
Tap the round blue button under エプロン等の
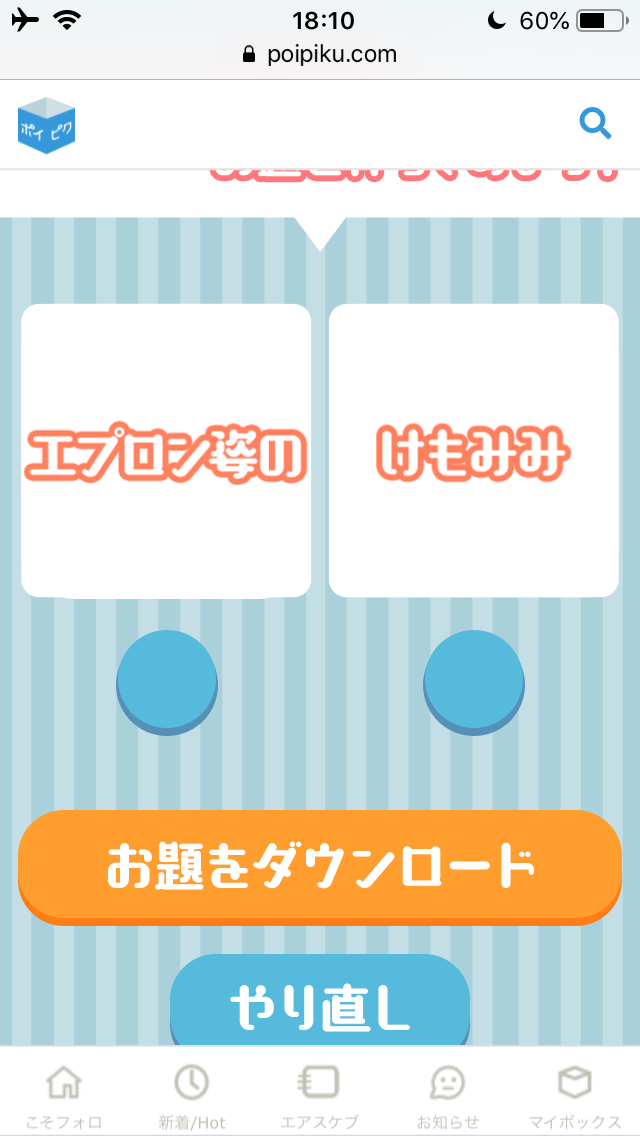[x=167, y=681]
